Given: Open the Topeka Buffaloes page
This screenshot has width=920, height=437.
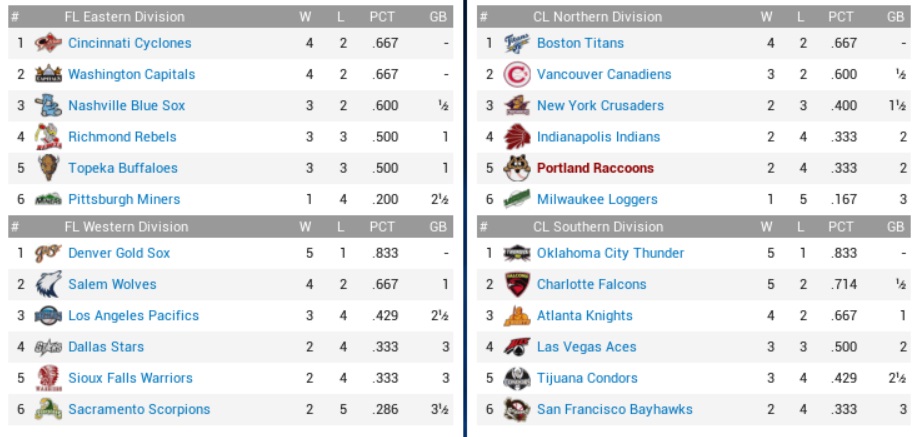Looking at the screenshot, I should [x=122, y=168].
